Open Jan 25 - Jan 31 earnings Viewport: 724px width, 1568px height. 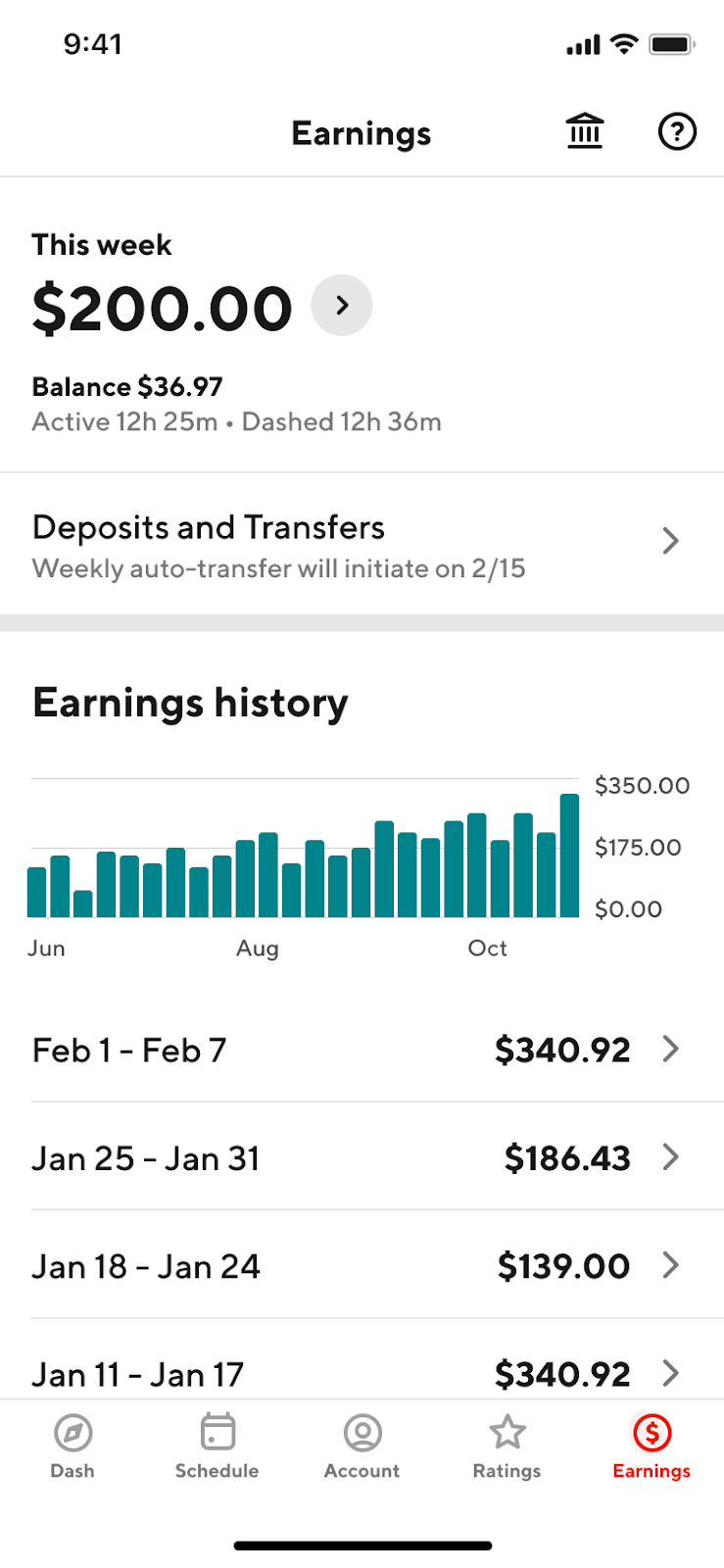362,1157
